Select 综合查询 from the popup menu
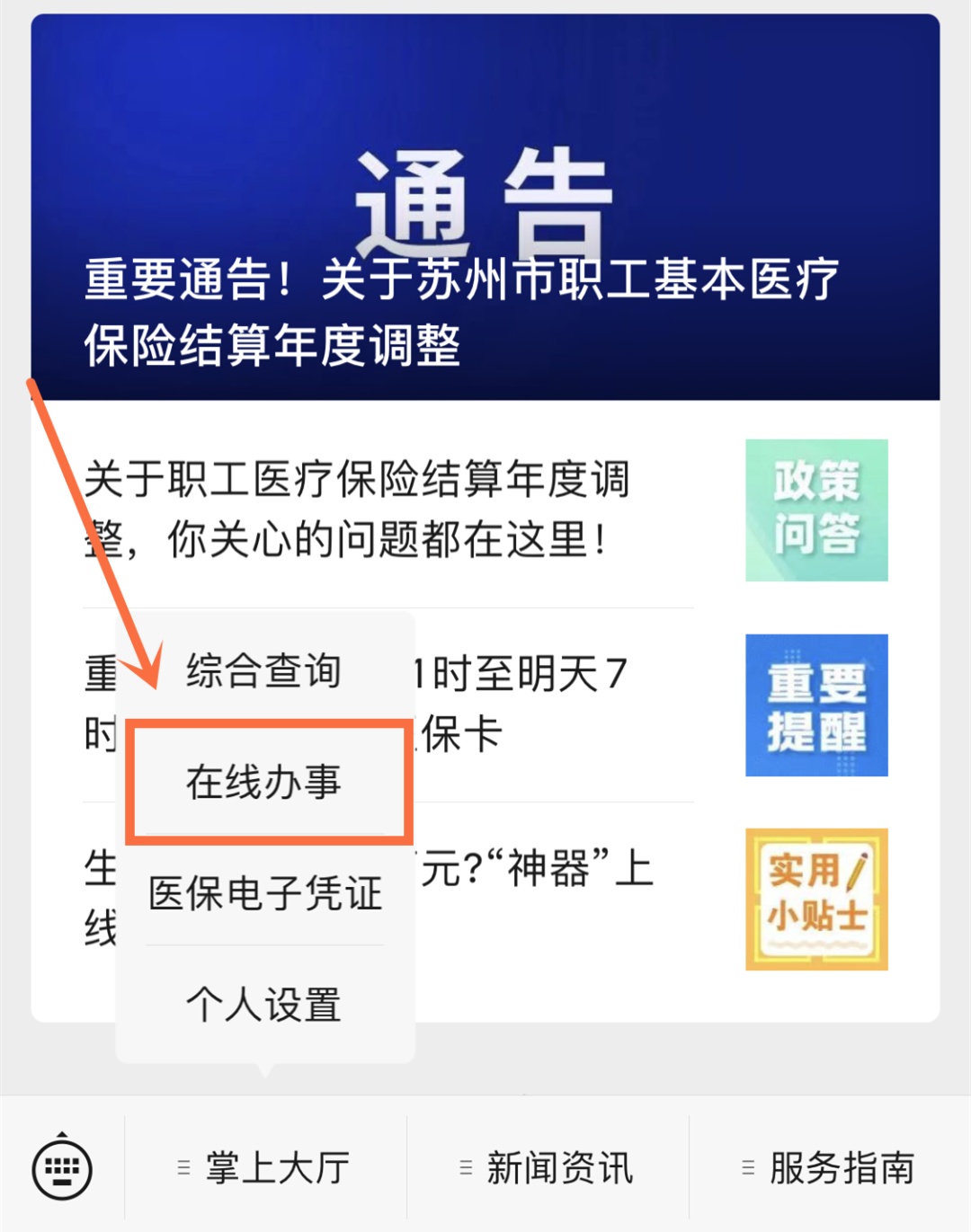The height and width of the screenshot is (1232, 971). pyautogui.click(x=263, y=671)
